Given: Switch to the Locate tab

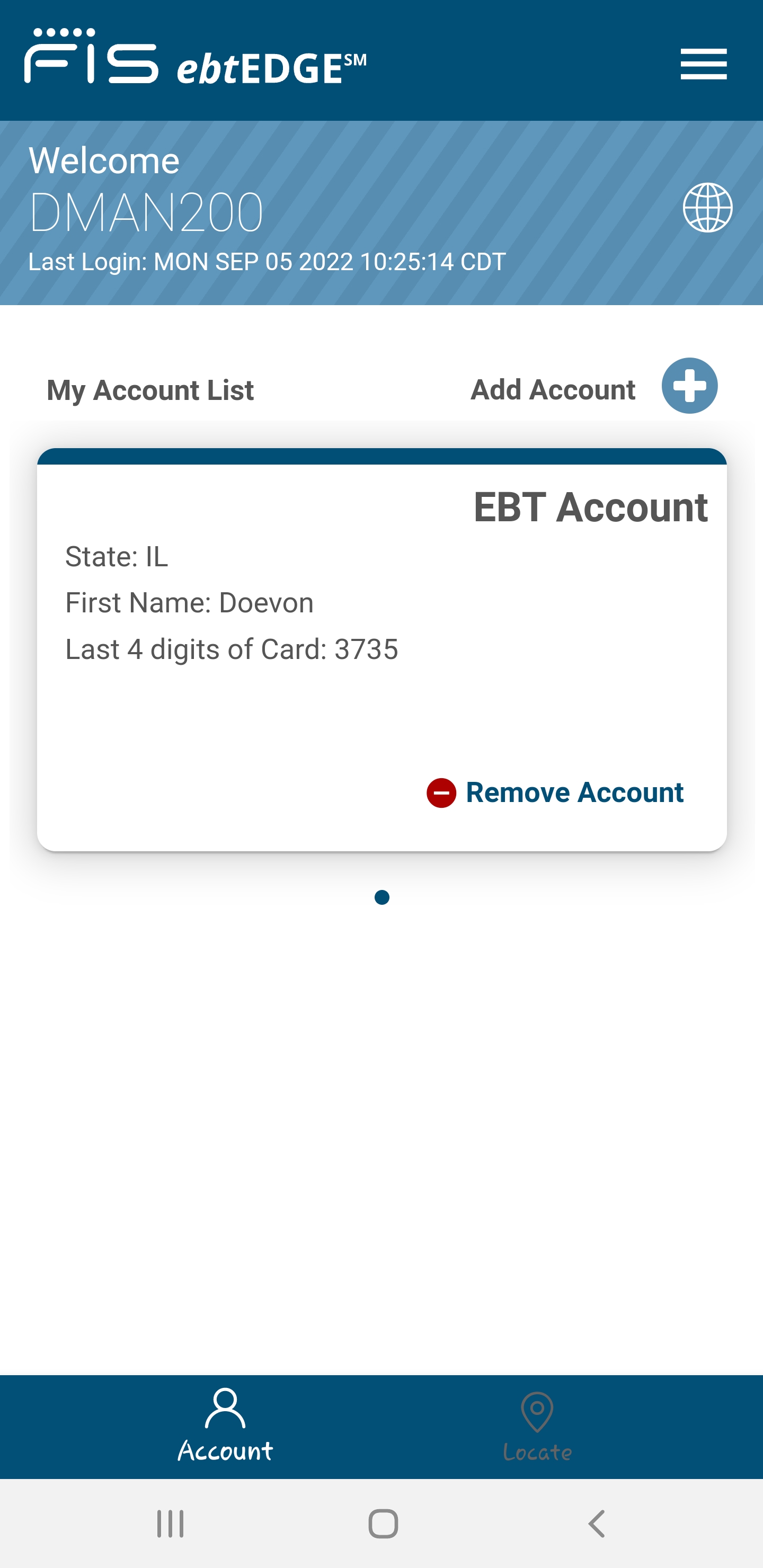Looking at the screenshot, I should [537, 1427].
